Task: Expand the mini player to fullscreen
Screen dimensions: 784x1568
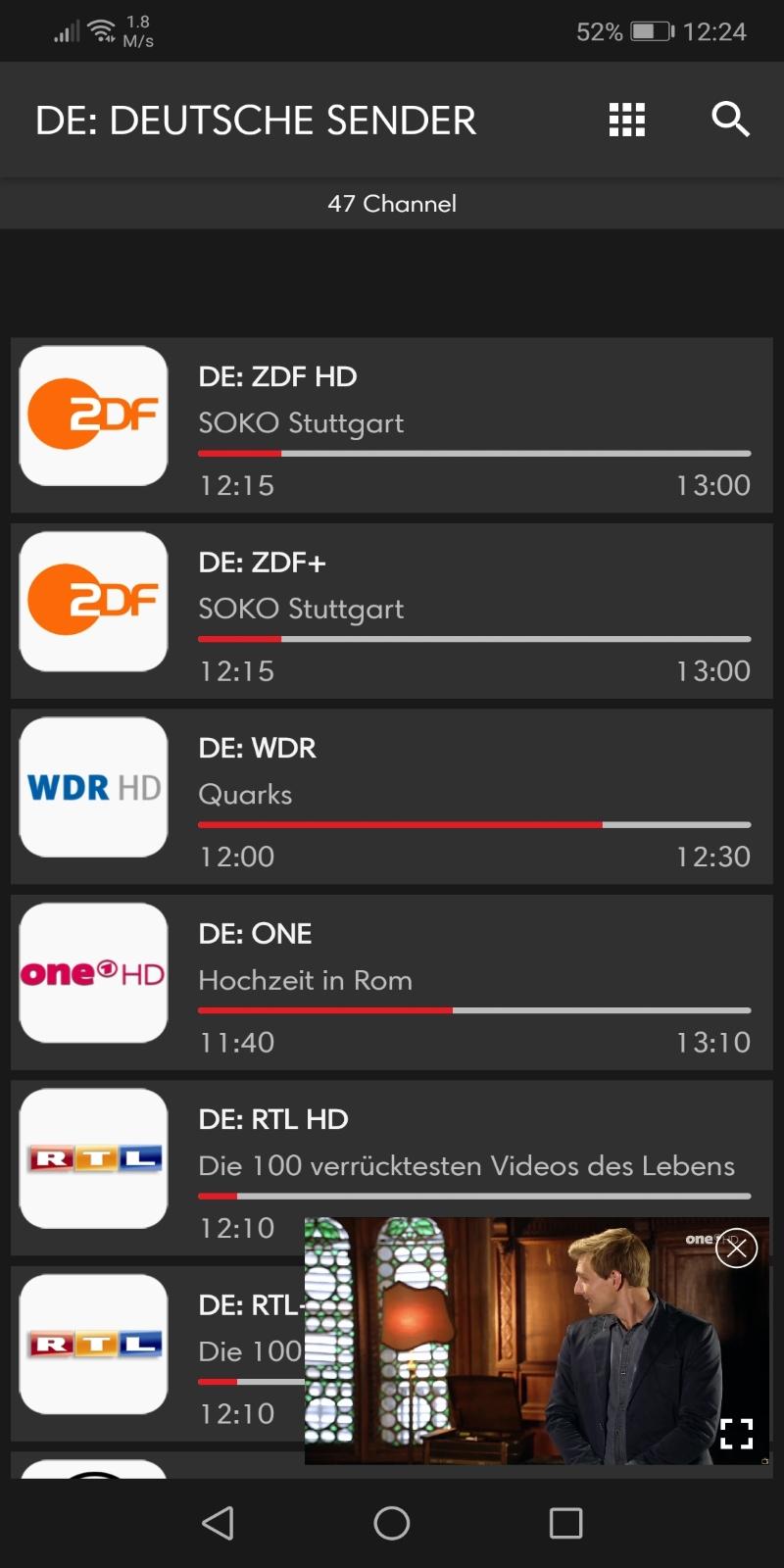Action: point(736,1434)
